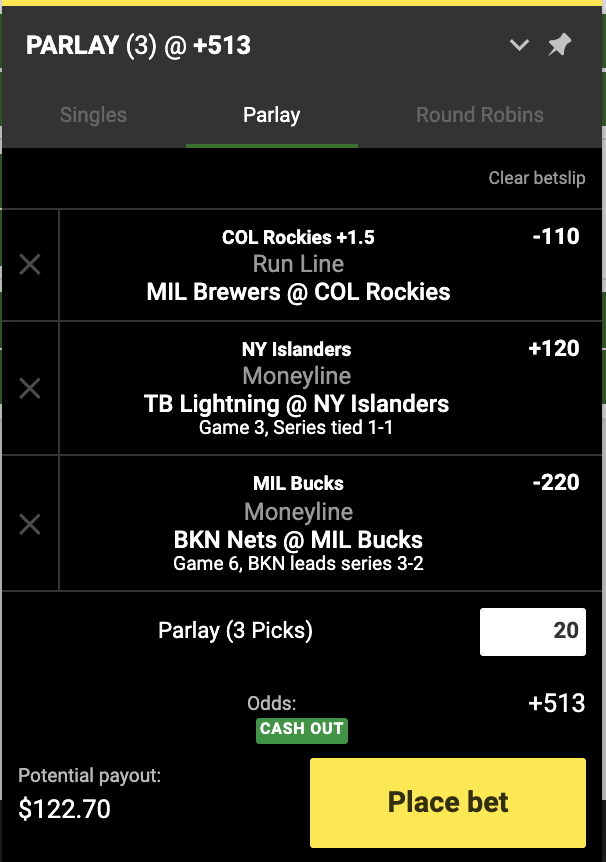Pin the betslip
606x862 pixels.
[x=560, y=45]
